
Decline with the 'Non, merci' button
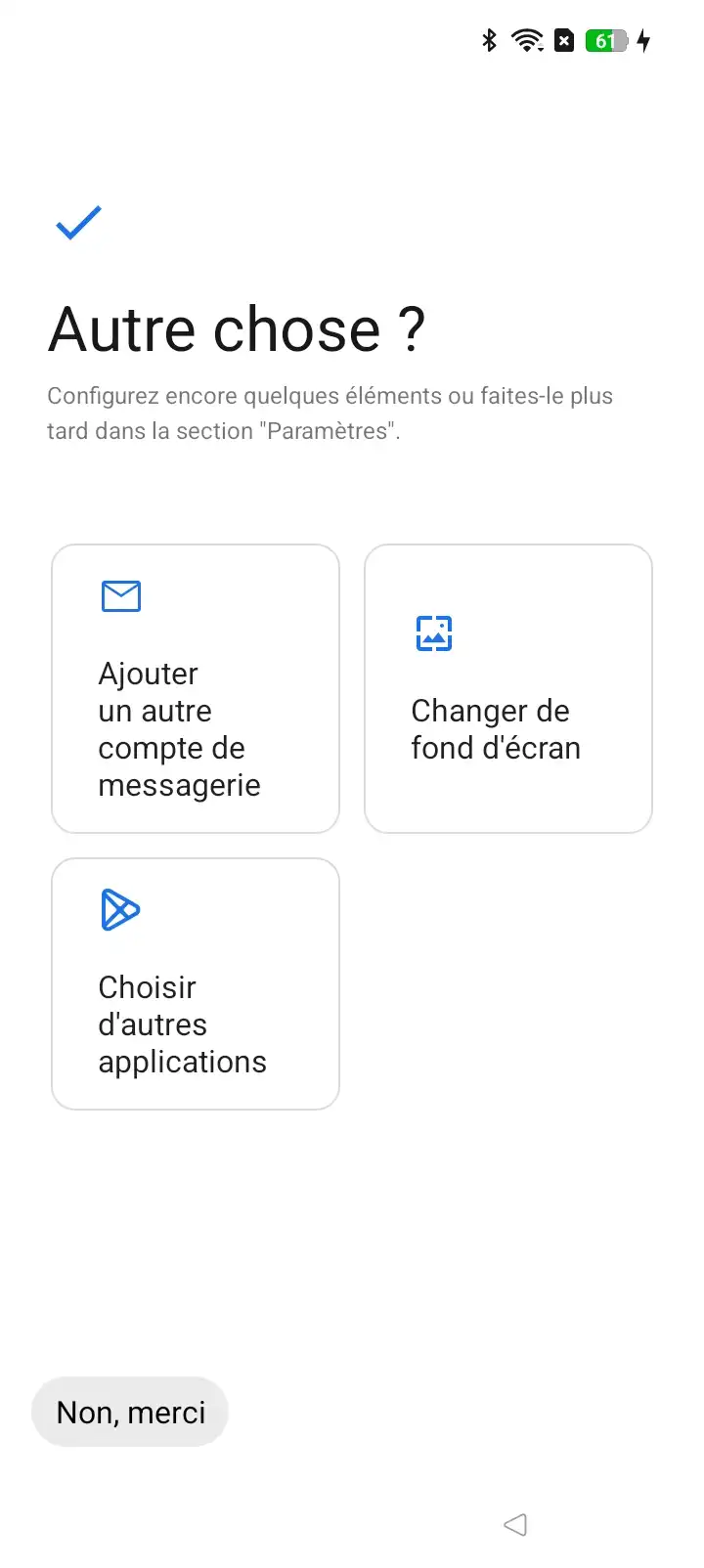pos(130,1413)
